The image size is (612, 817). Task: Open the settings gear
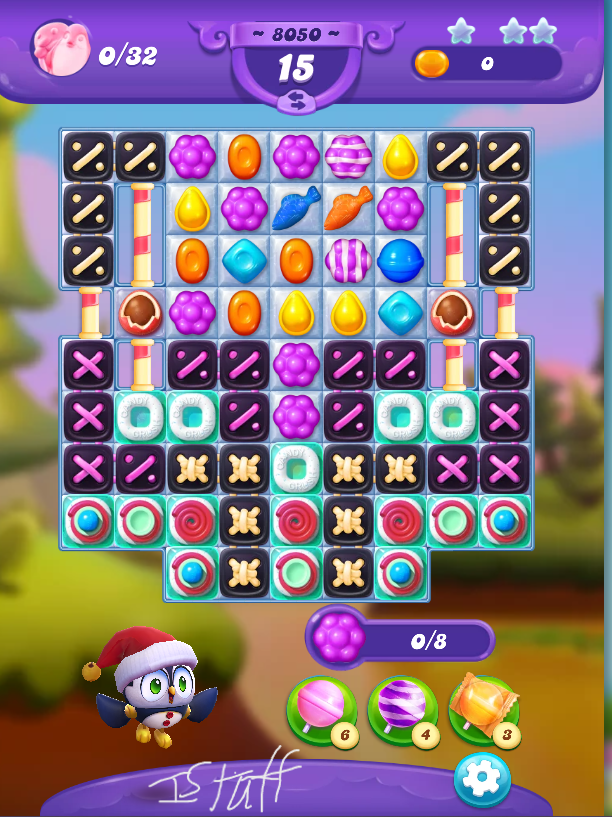pos(482,779)
